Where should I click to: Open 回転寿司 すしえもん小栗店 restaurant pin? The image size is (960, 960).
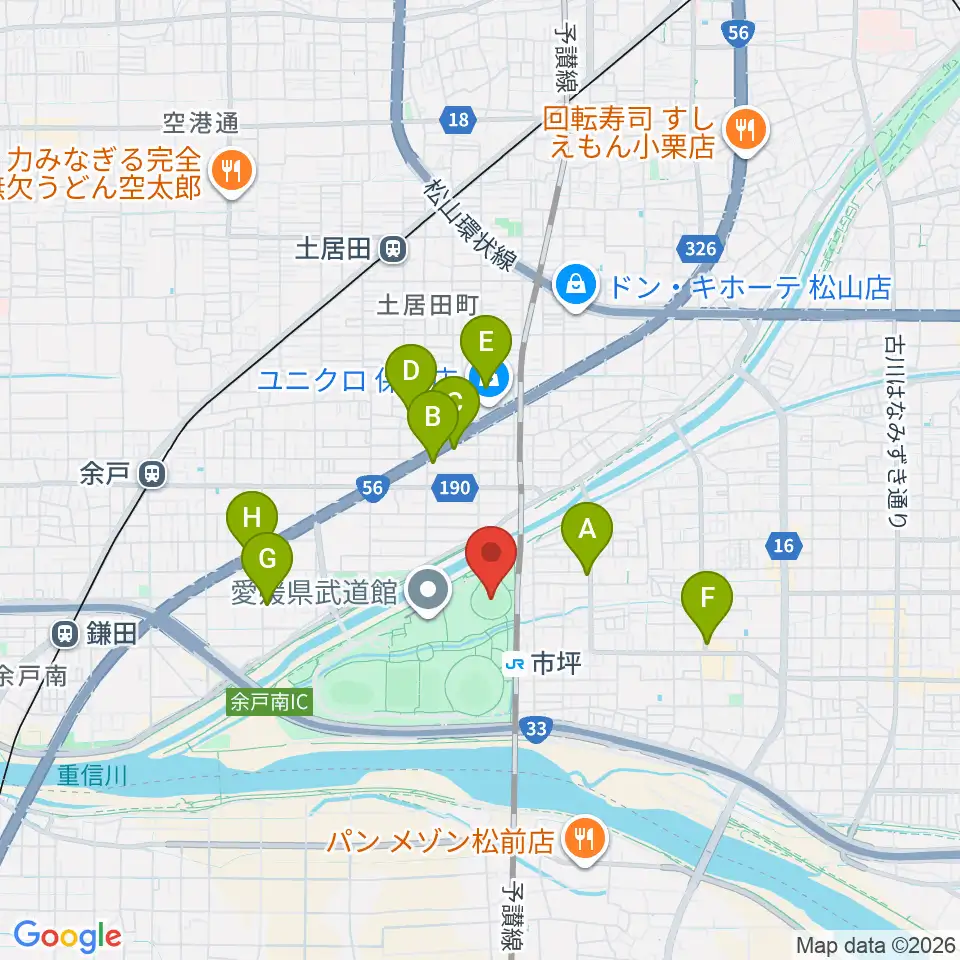click(745, 132)
